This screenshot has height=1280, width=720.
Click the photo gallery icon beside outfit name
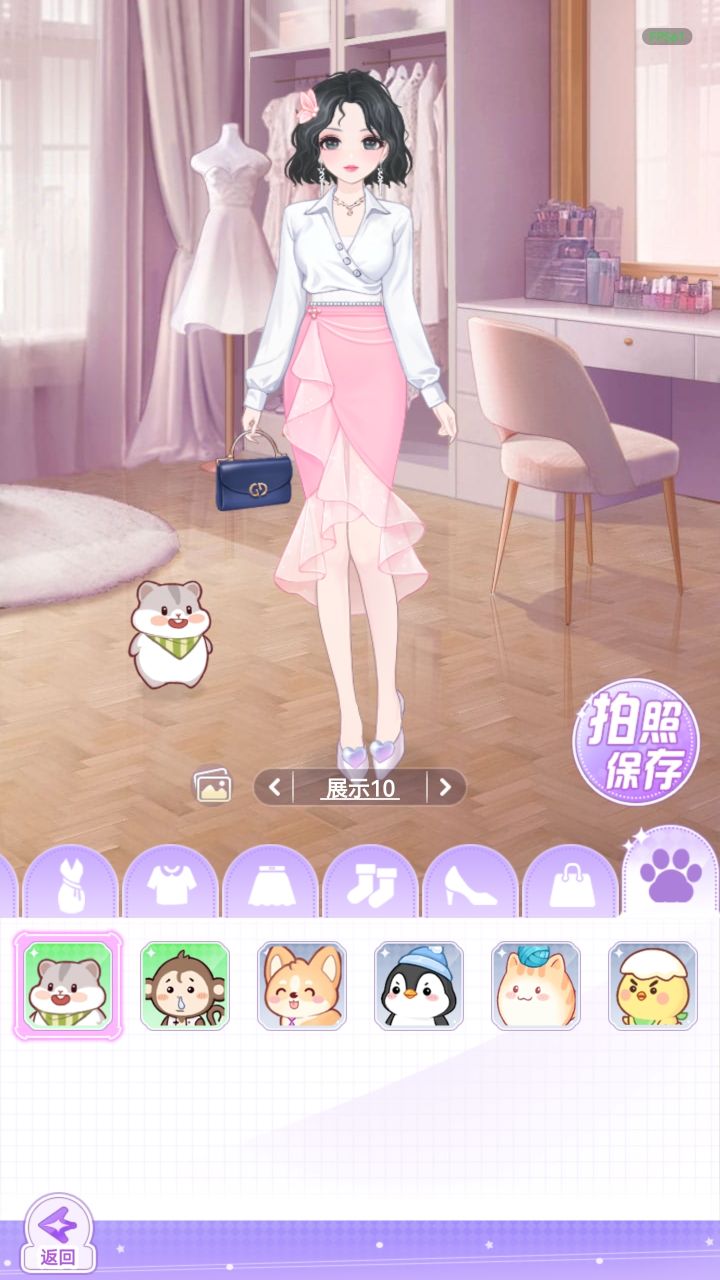coord(213,785)
